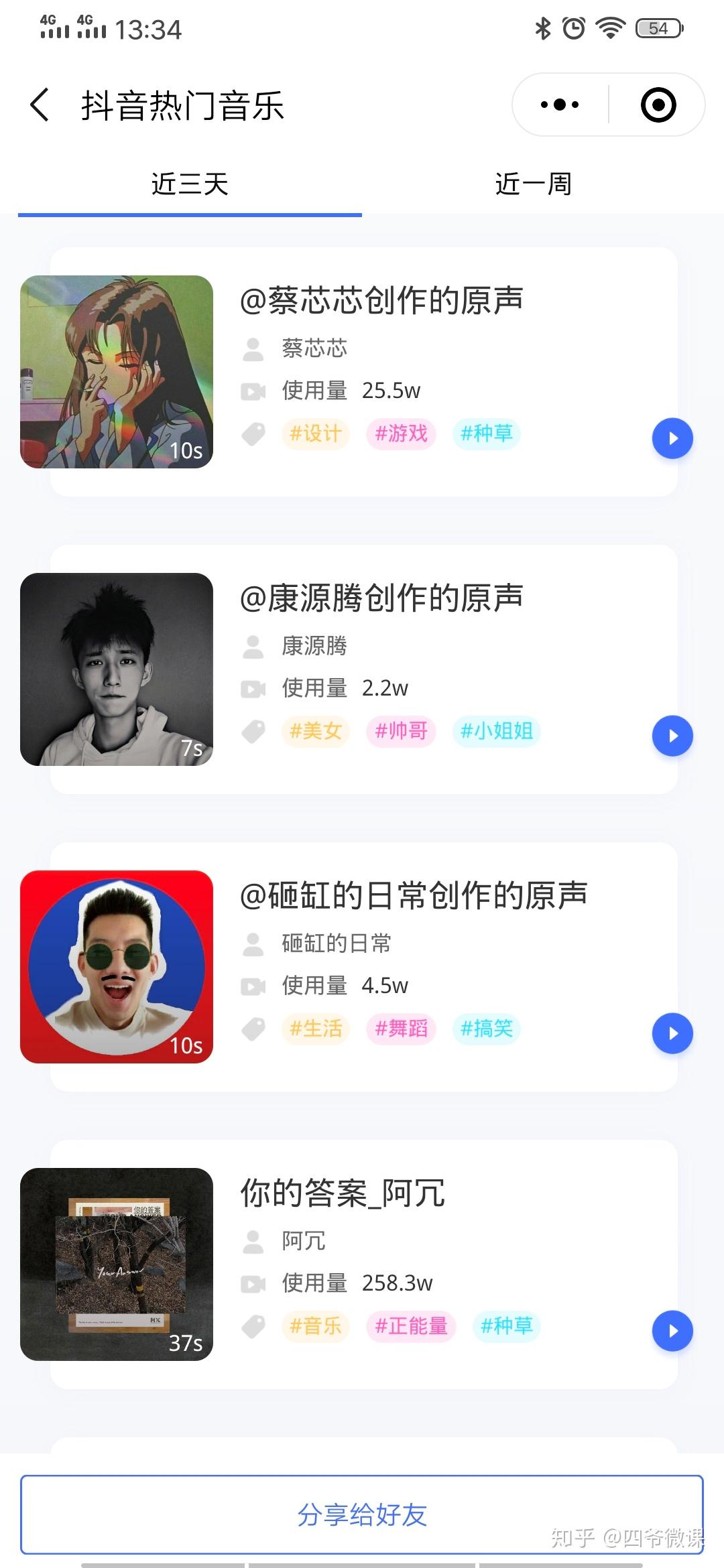Image resolution: width=724 pixels, height=1568 pixels.
Task: Go back from 抖音热门音乐 page
Action: (x=40, y=105)
